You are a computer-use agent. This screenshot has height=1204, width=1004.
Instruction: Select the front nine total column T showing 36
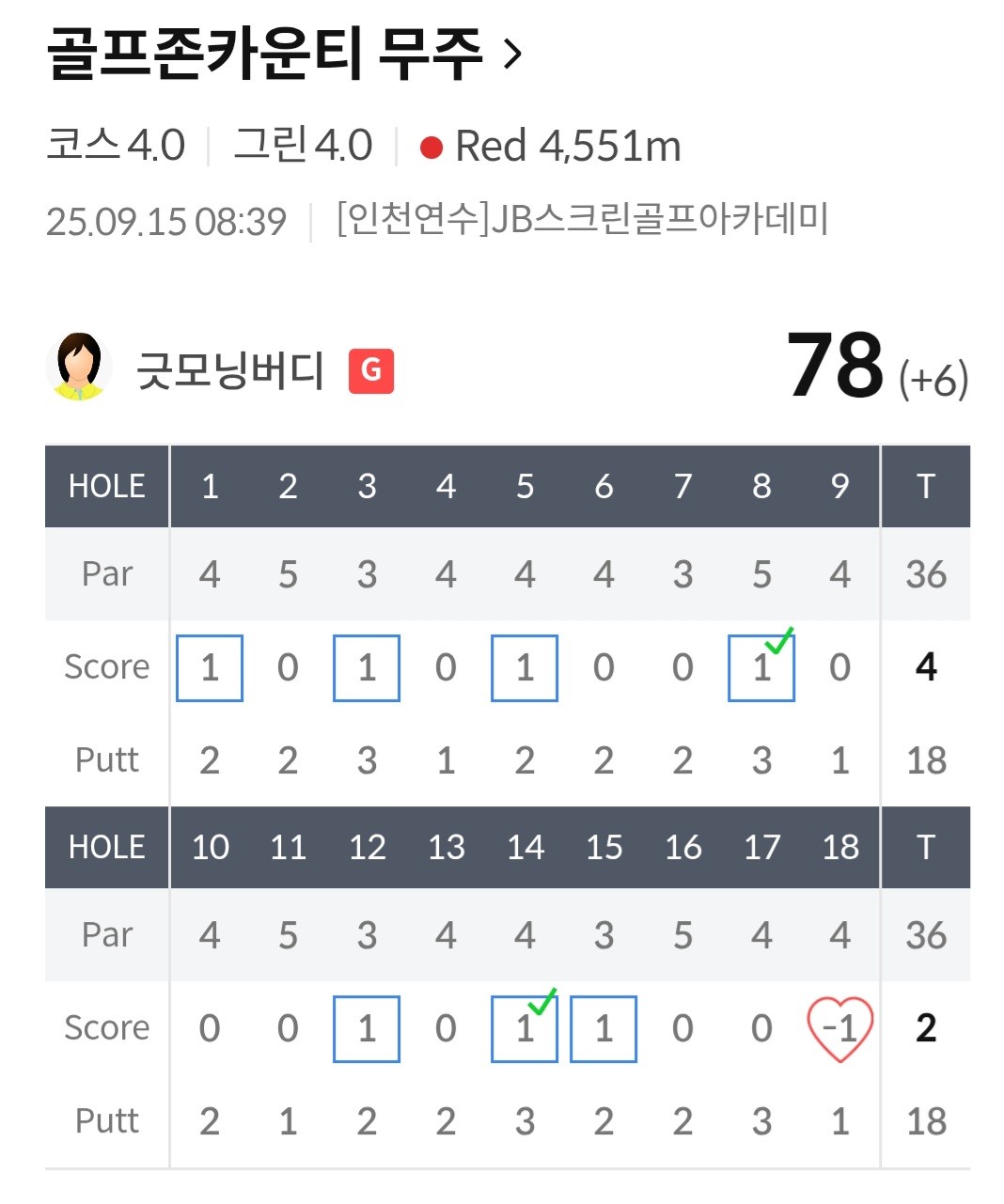click(x=926, y=574)
